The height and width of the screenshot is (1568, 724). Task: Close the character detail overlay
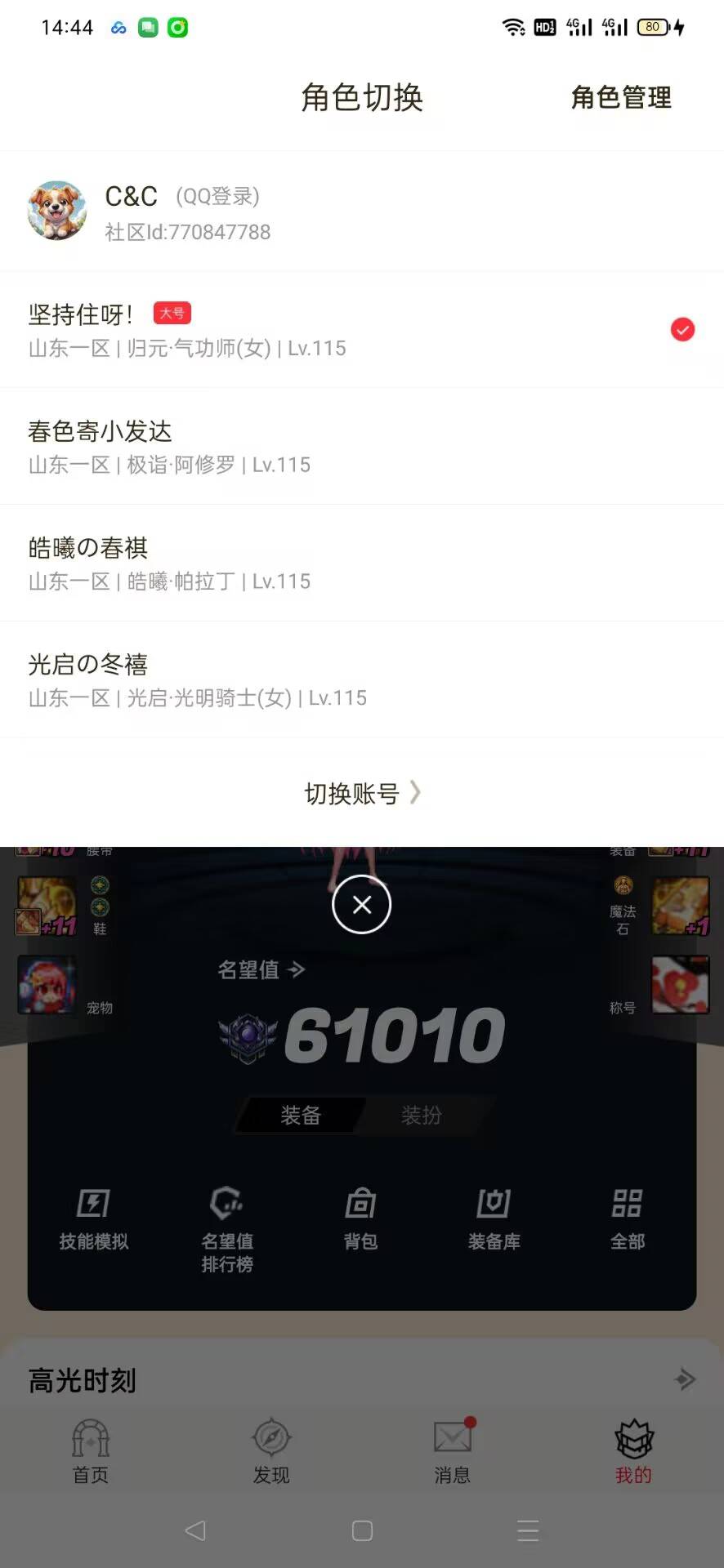[362, 904]
